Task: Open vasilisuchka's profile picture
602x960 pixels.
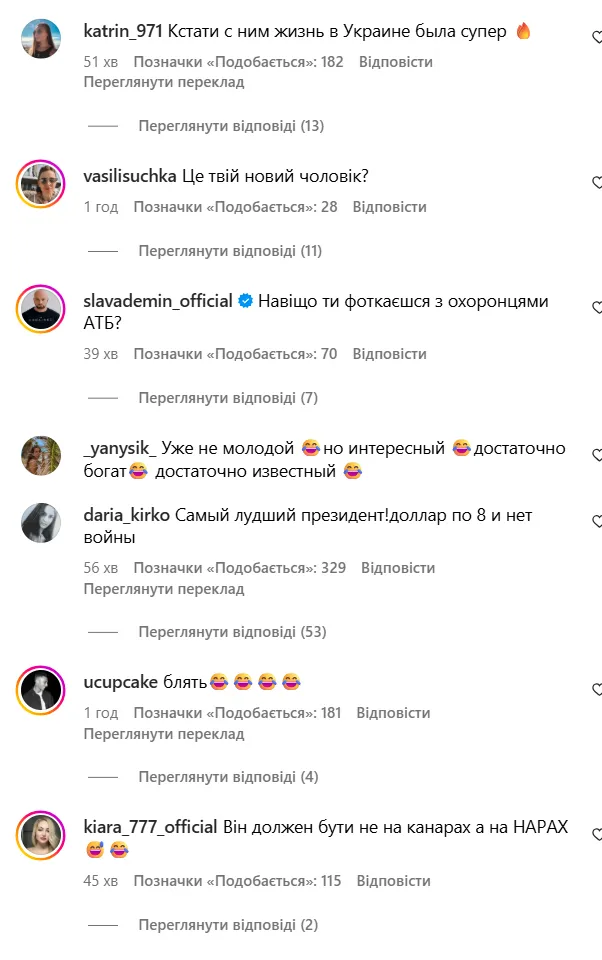Action: pos(41,184)
